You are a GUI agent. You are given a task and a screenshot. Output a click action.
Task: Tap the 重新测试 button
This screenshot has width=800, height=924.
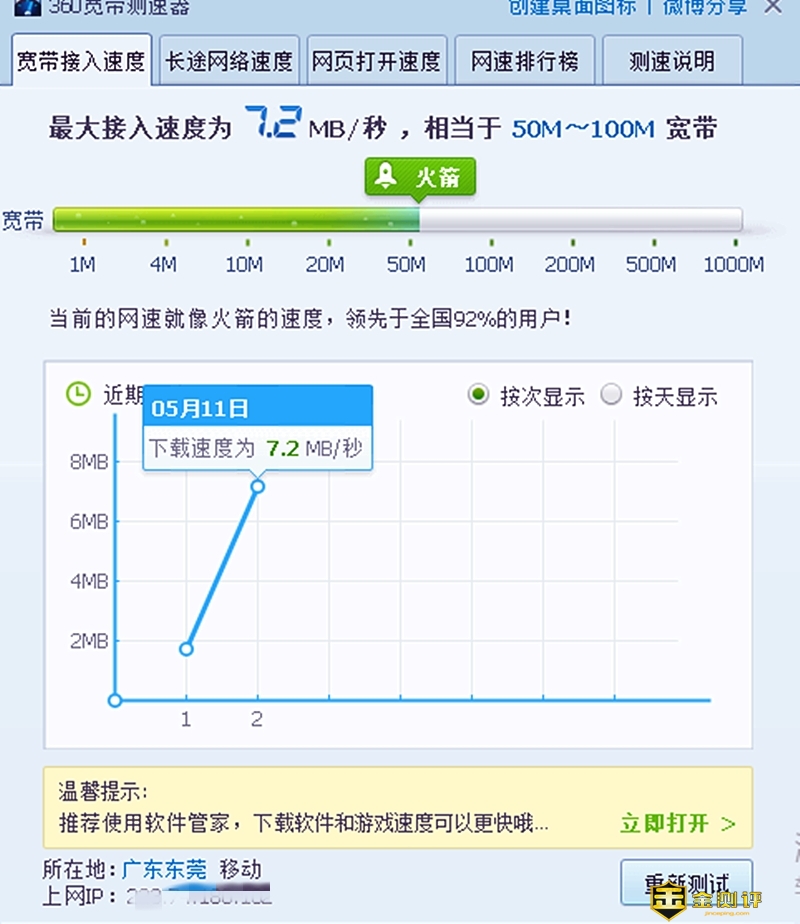tap(685, 883)
